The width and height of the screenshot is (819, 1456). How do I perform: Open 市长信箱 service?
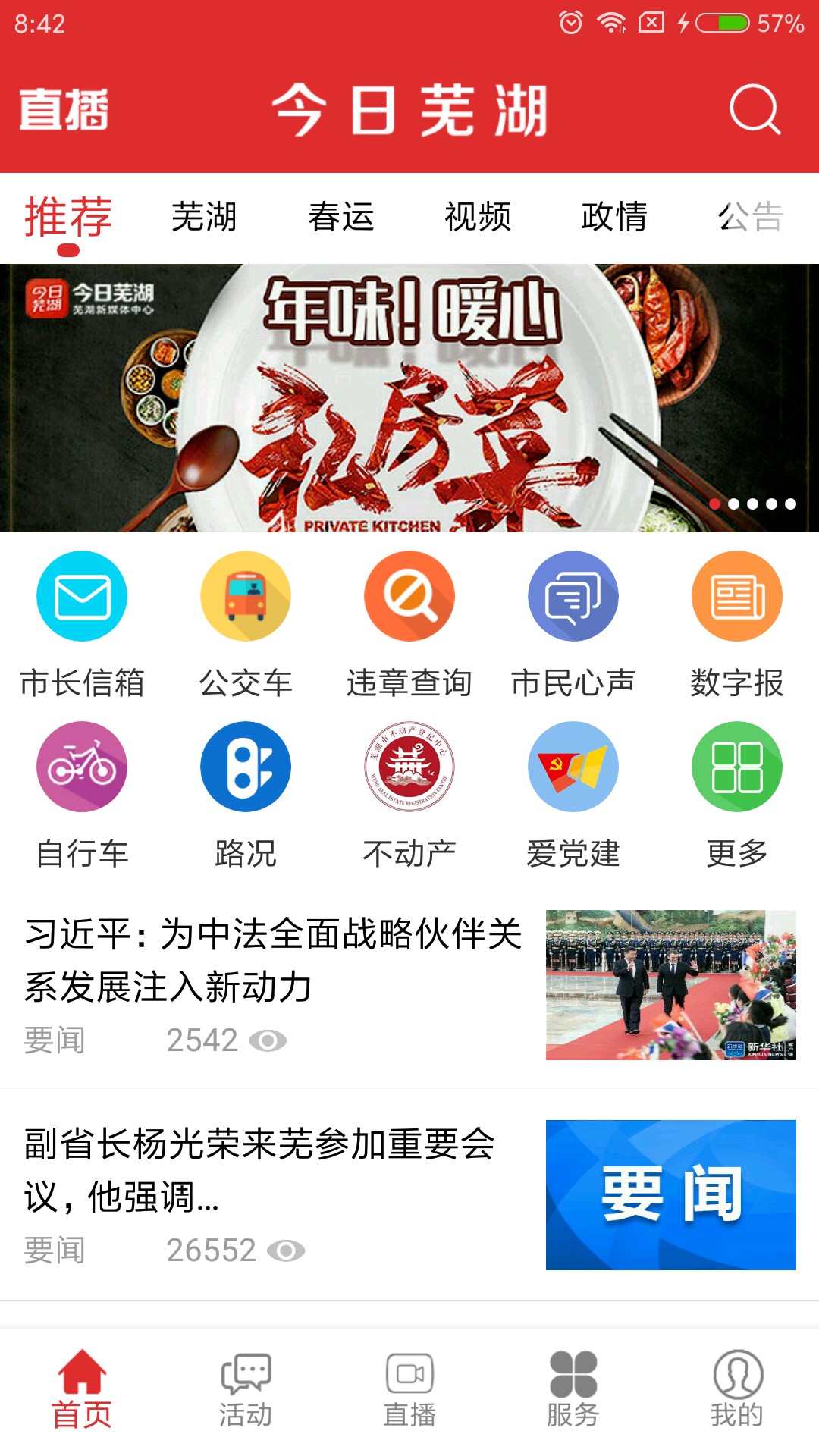[82, 623]
